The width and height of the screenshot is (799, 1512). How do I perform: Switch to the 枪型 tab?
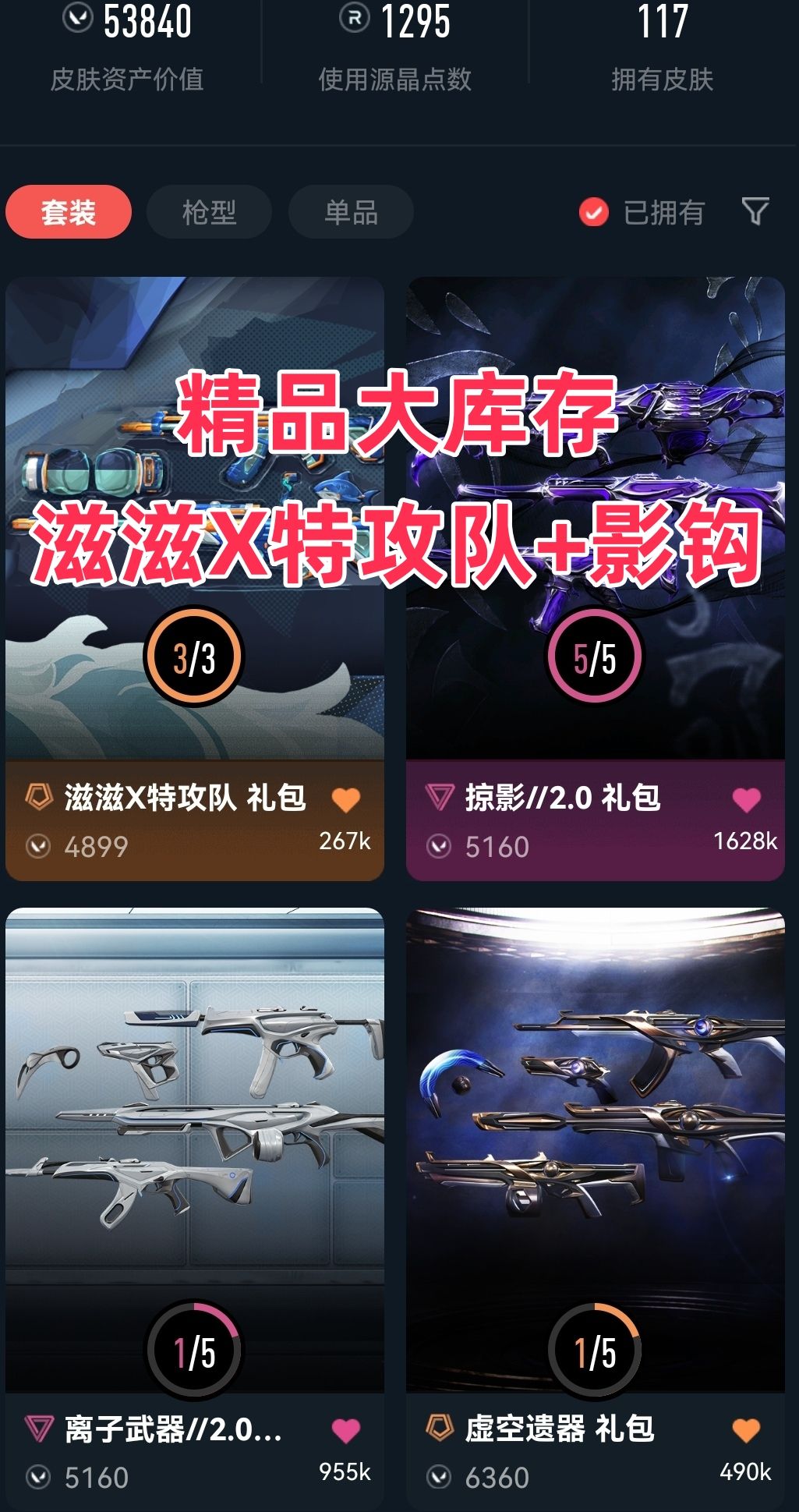click(209, 212)
